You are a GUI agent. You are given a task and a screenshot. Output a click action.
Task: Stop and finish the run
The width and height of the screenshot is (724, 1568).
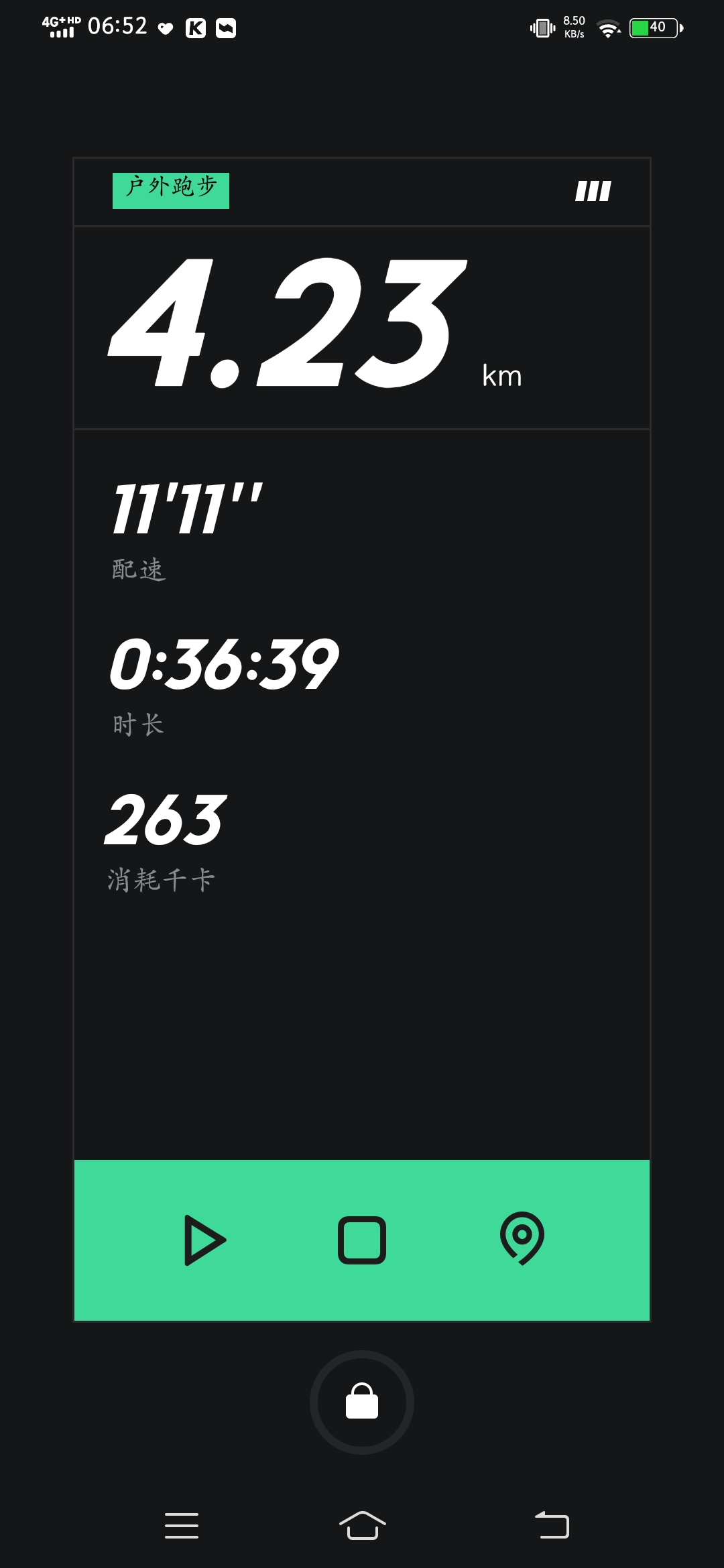coord(362,1240)
